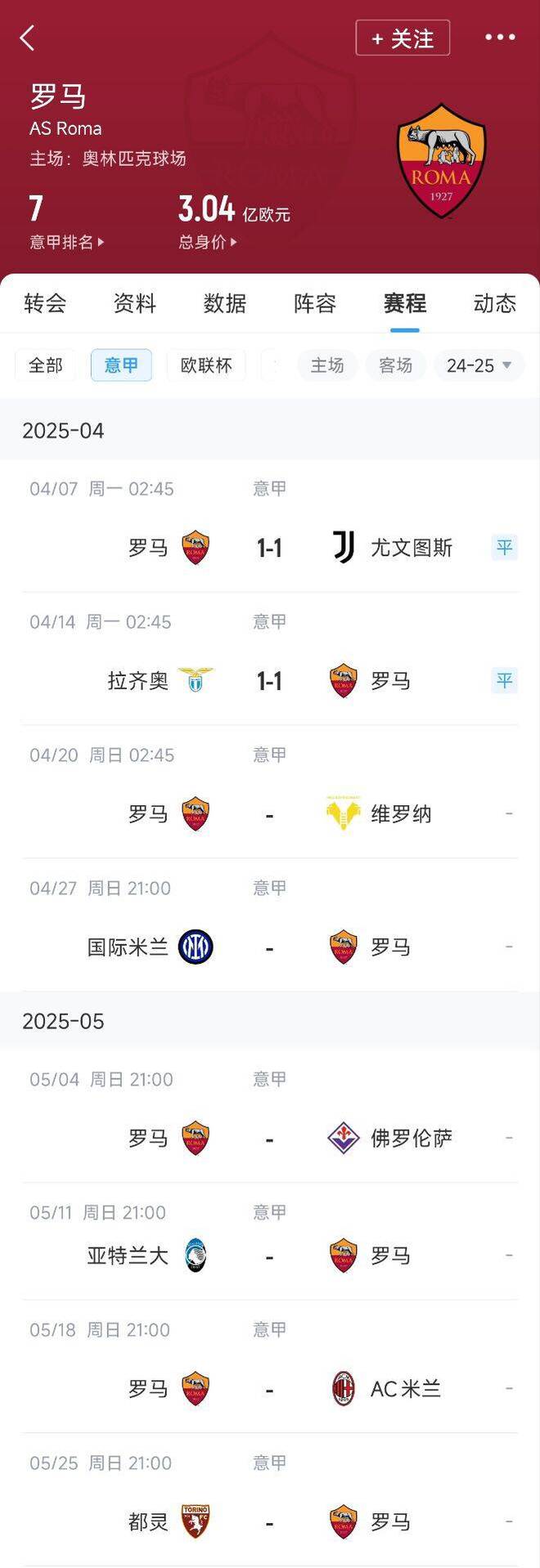Show the 阵容 squad tab

click(315, 303)
